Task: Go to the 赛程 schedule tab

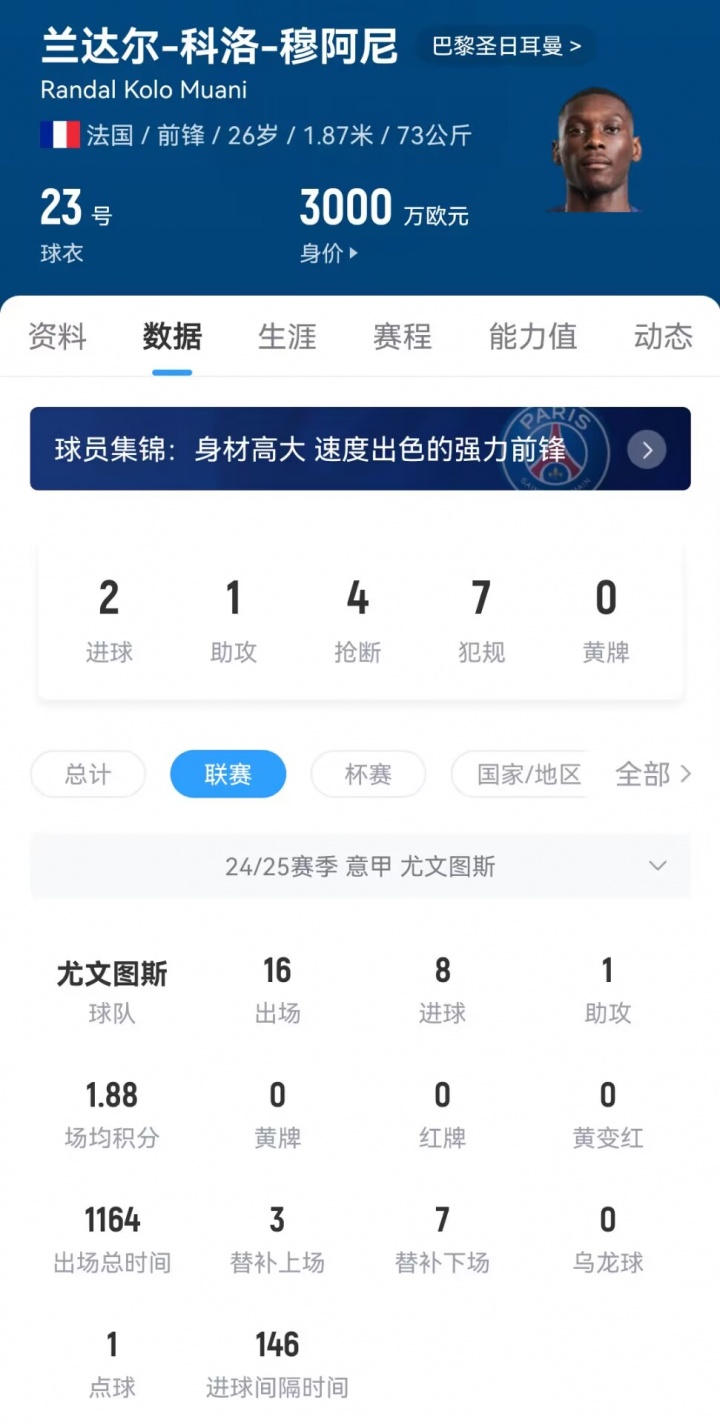Action: [402, 337]
